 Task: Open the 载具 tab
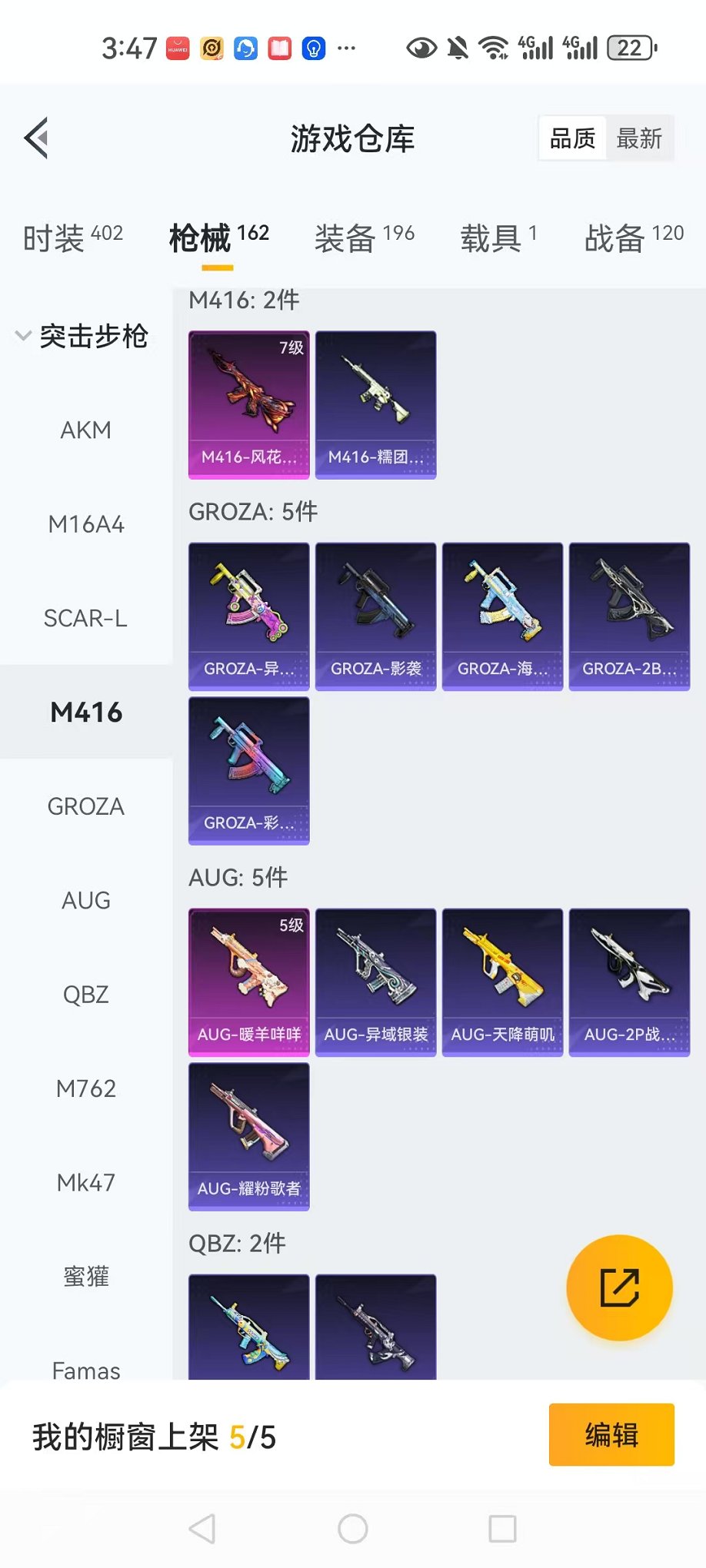click(498, 238)
